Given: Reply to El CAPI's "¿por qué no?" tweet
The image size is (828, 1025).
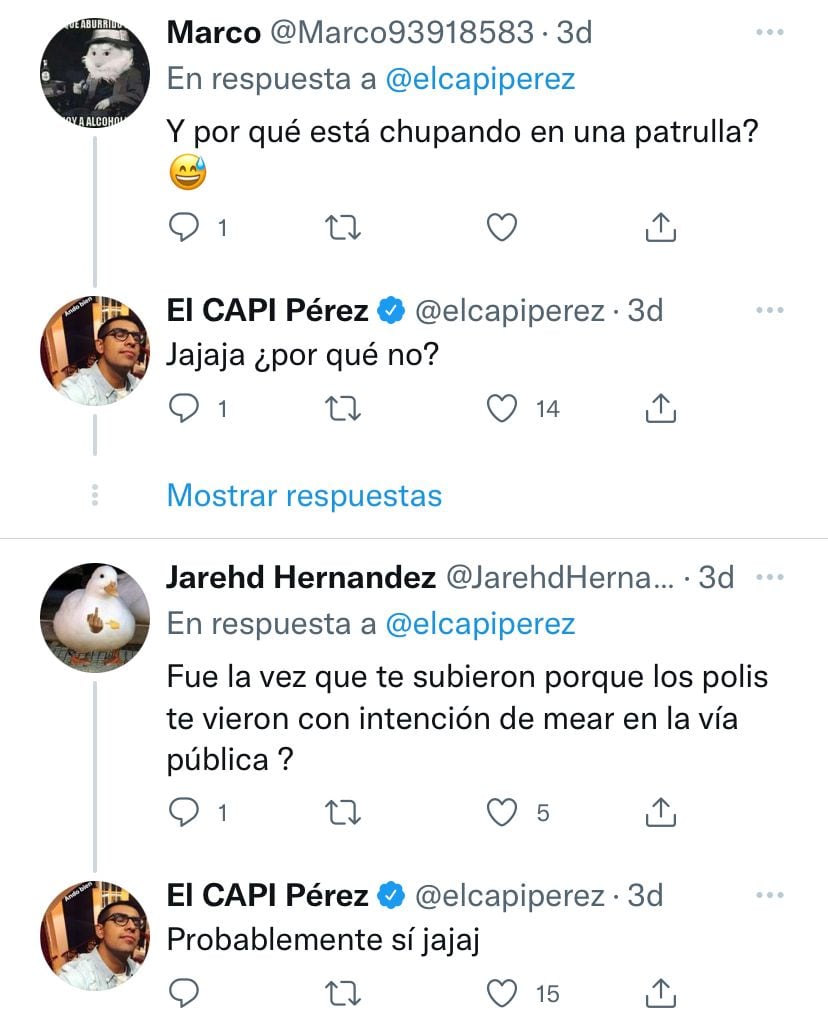Looking at the screenshot, I should [x=184, y=408].
